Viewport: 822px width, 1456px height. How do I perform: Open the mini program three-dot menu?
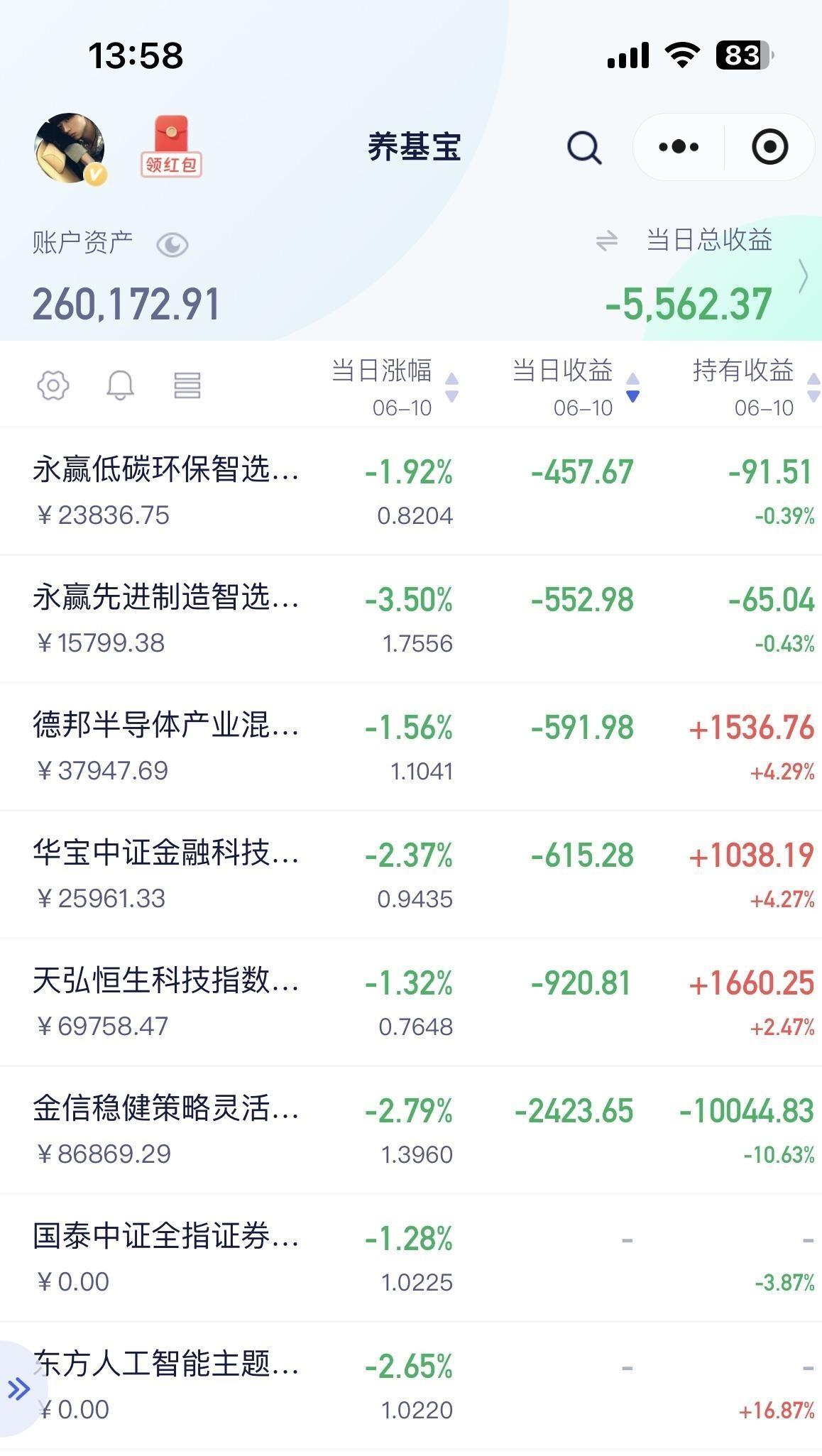point(679,147)
